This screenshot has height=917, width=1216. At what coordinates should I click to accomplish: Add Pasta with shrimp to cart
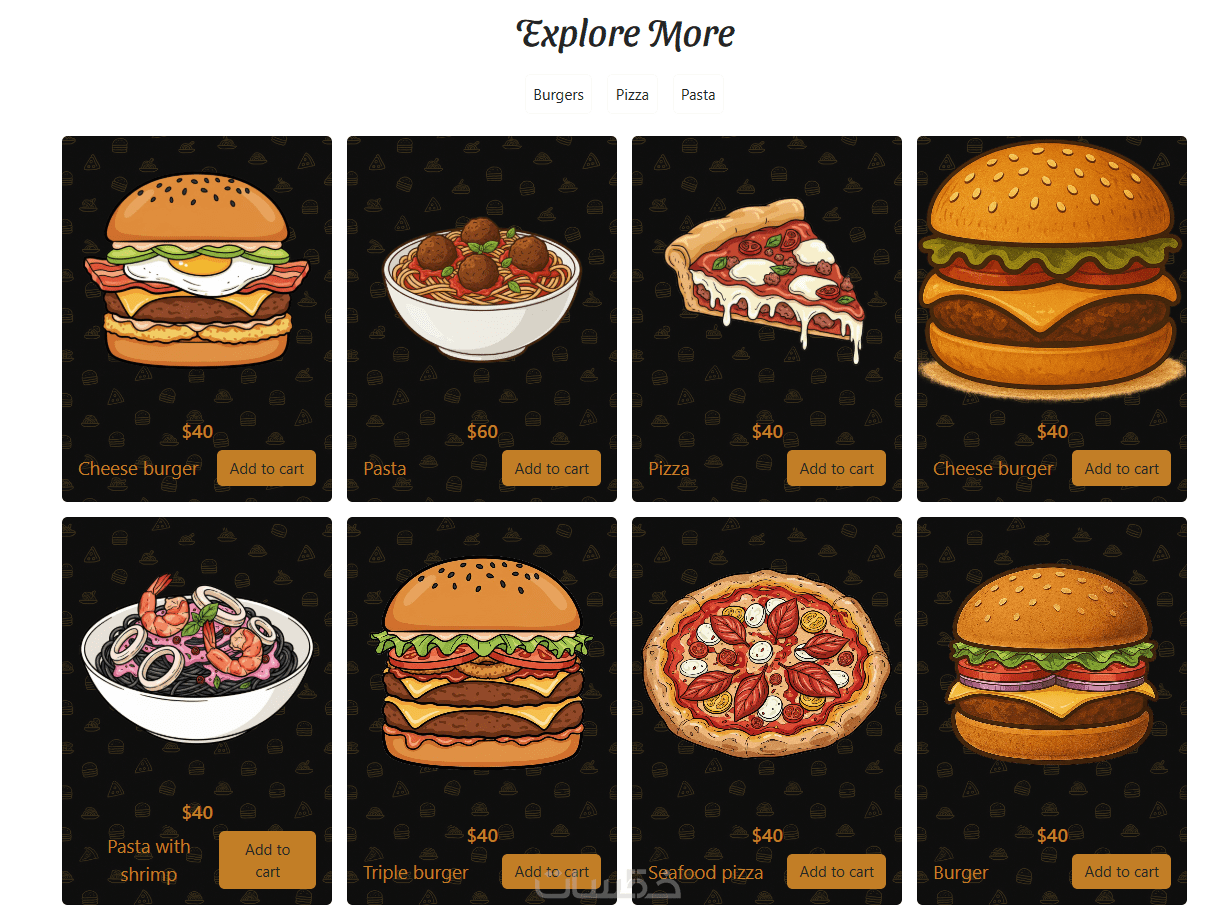(x=267, y=860)
